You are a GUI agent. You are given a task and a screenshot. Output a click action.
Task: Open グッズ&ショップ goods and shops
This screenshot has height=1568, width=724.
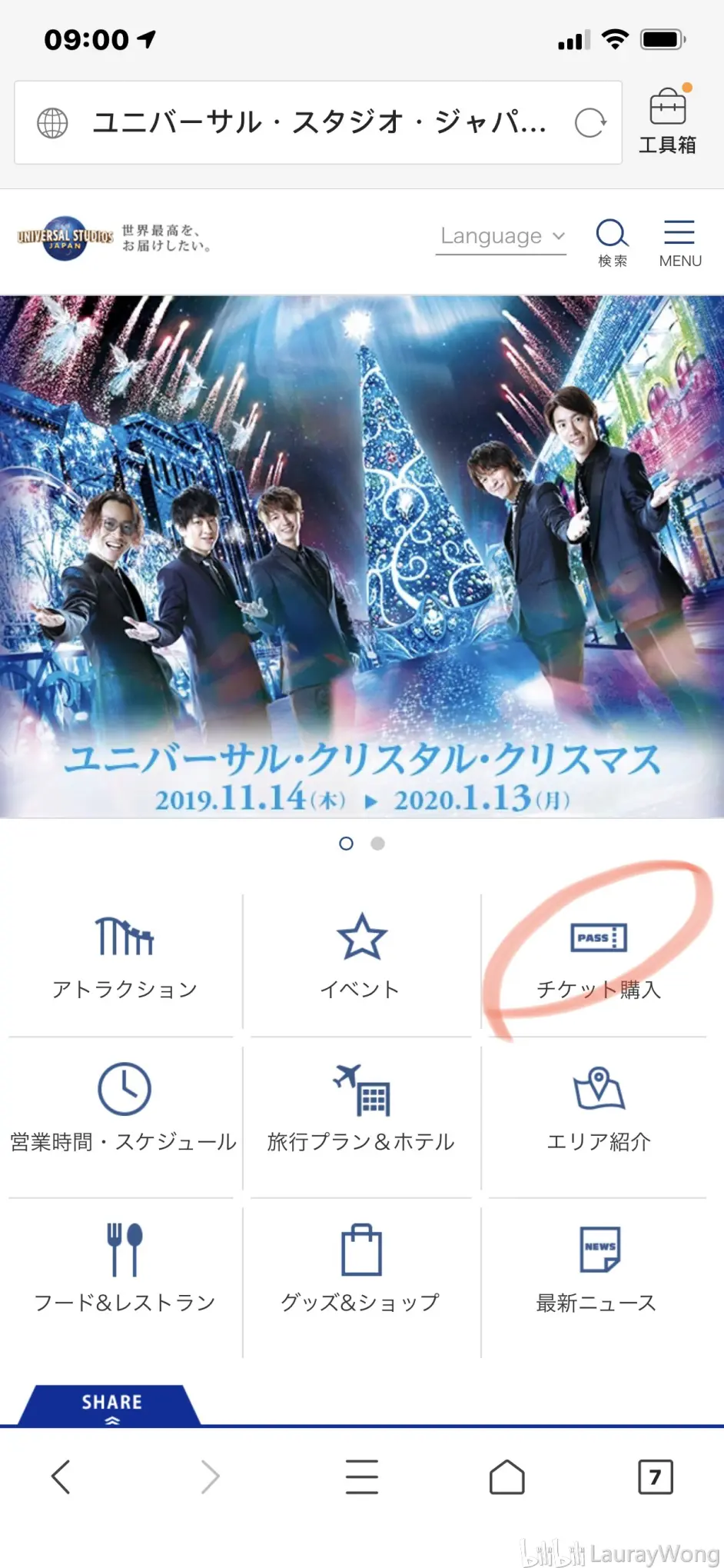(x=361, y=1269)
